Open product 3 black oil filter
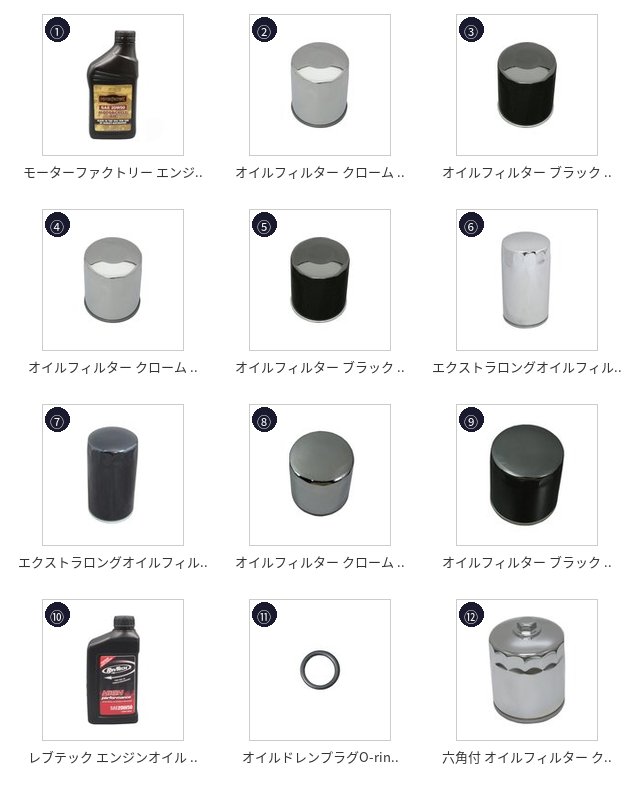 526,85
